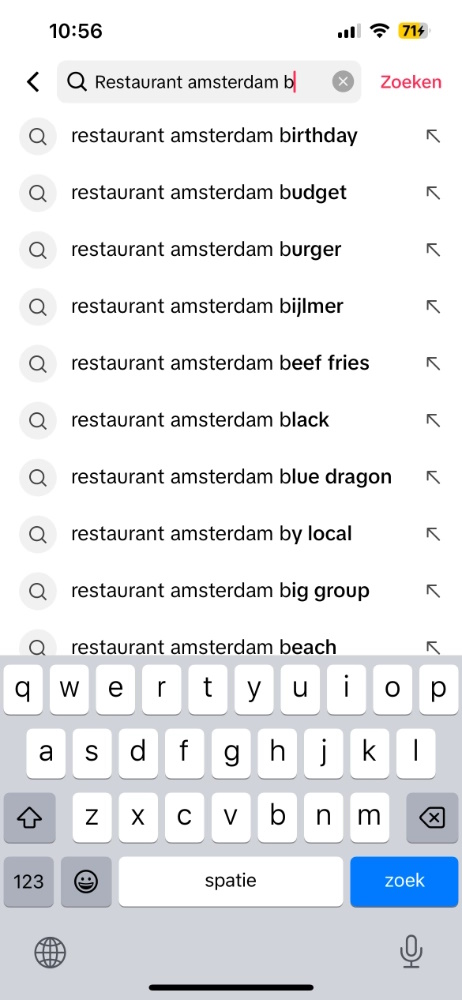The width and height of the screenshot is (462, 1000).
Task: Clear the search field text
Action: click(x=343, y=82)
